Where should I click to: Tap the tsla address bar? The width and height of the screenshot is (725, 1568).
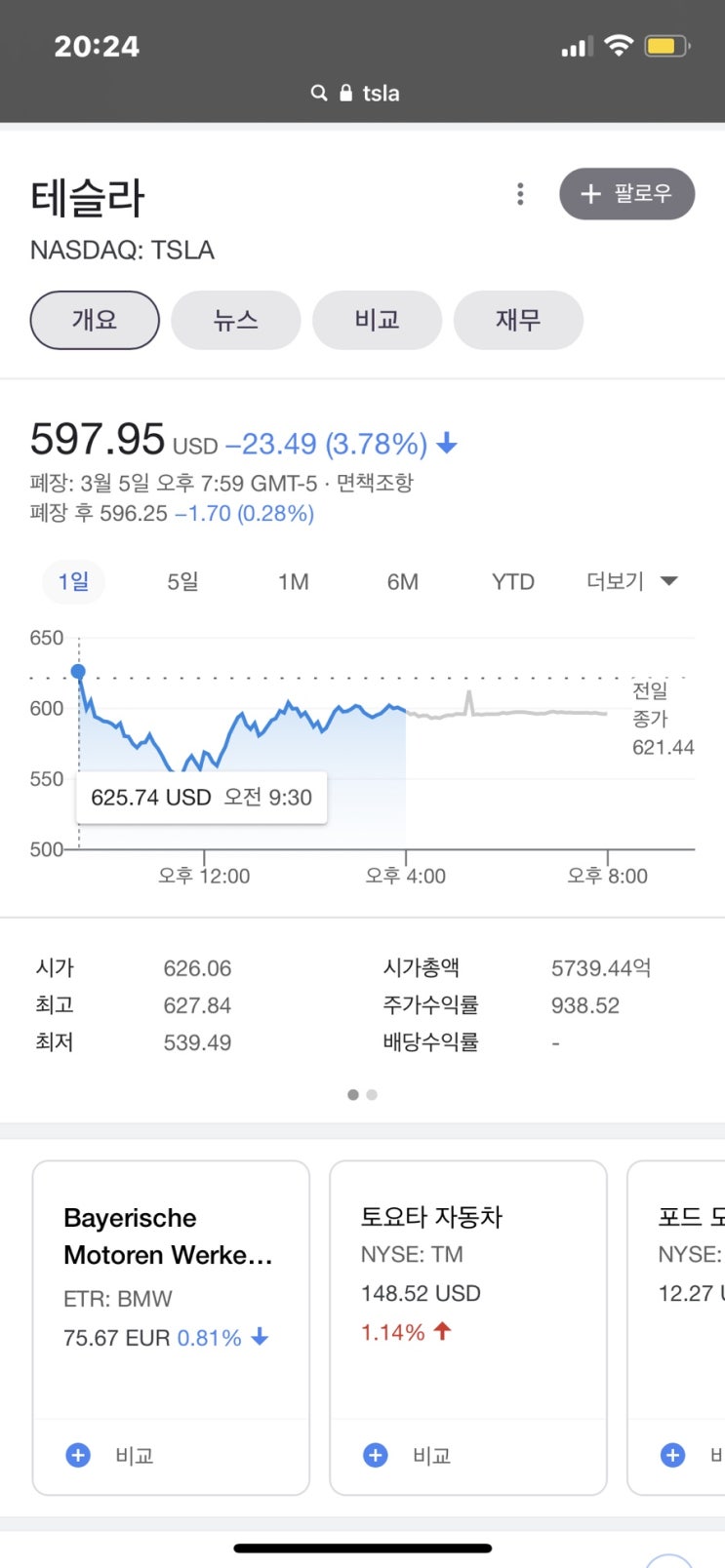click(x=356, y=93)
